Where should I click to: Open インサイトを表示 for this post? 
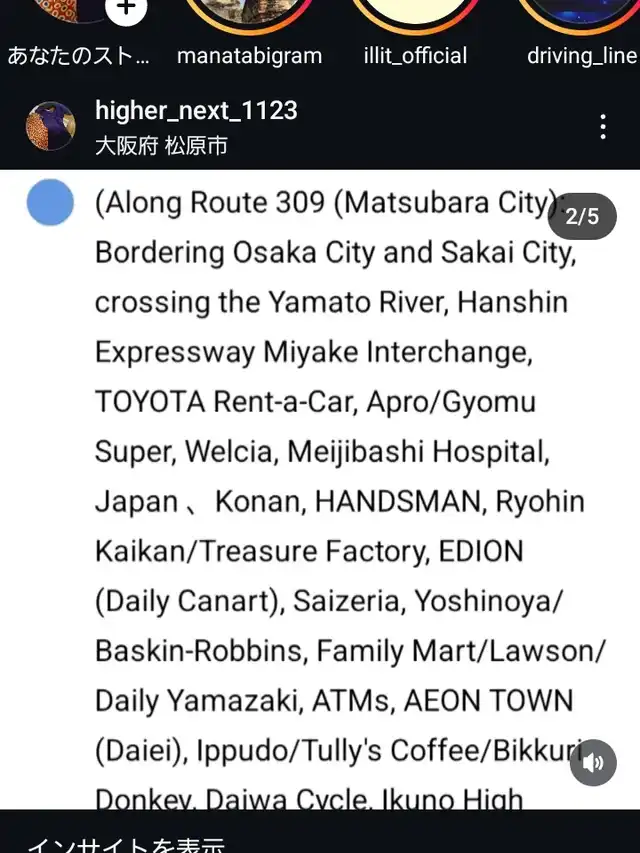[x=125, y=844]
